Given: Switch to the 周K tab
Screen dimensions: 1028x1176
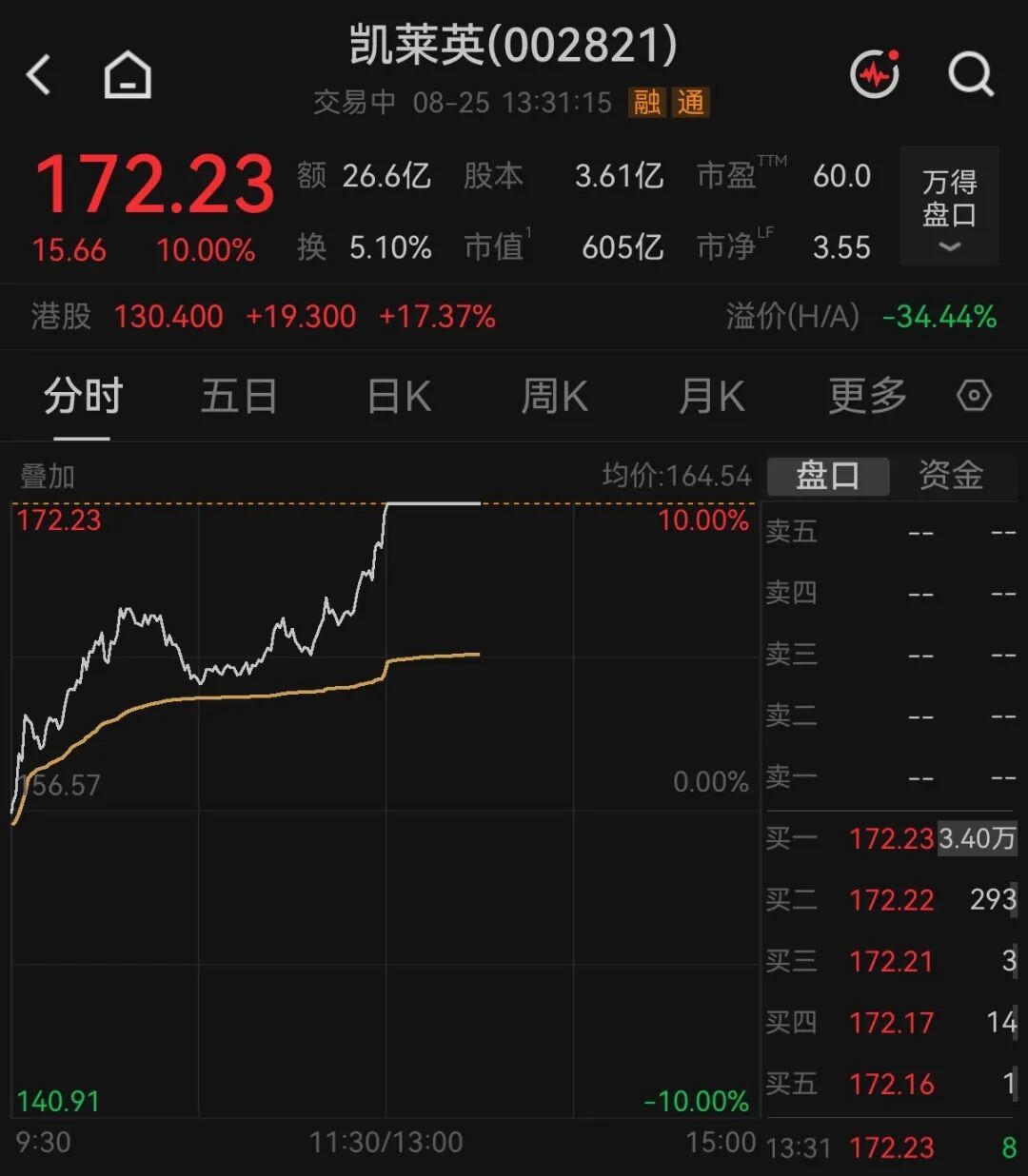Looking at the screenshot, I should click(554, 396).
